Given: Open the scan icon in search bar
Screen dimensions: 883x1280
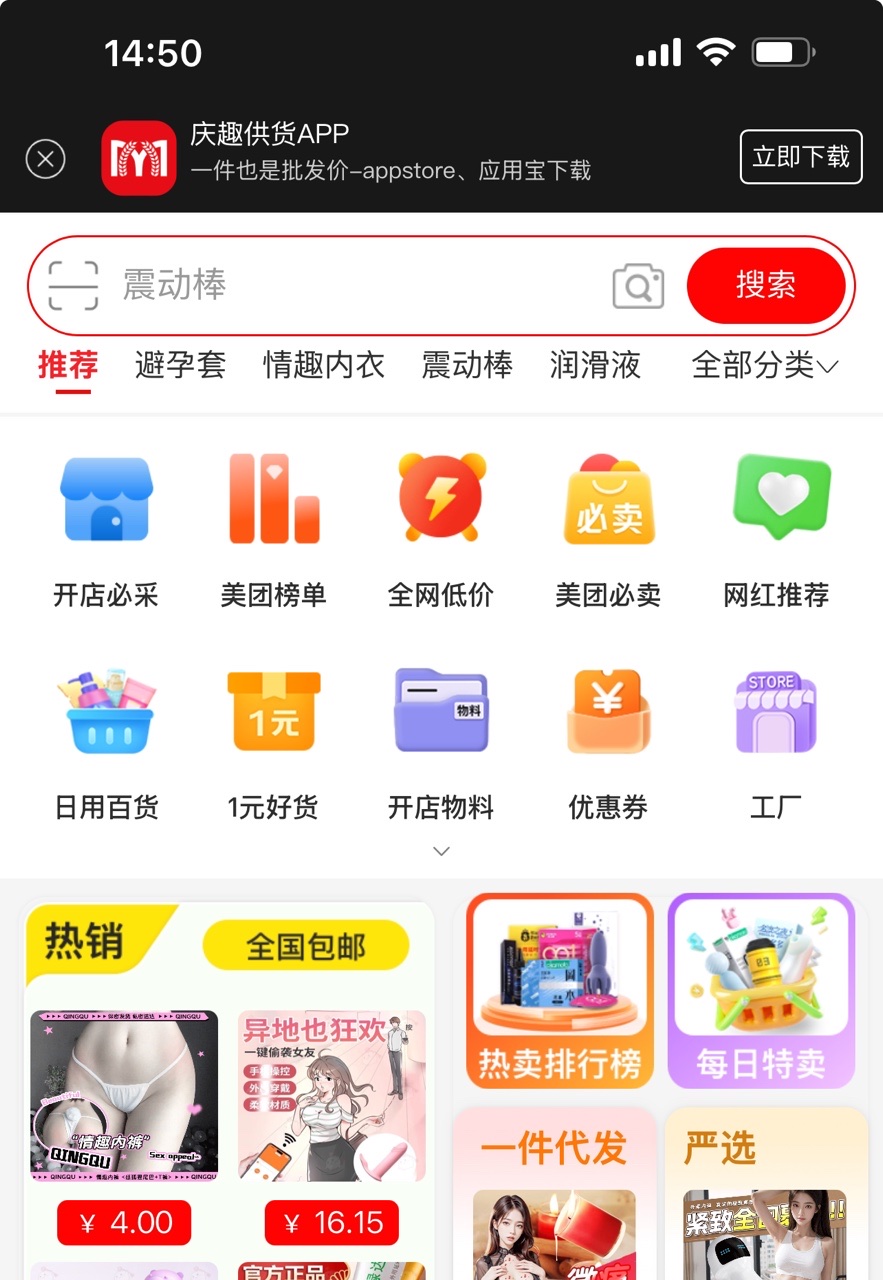Looking at the screenshot, I should tap(73, 286).
